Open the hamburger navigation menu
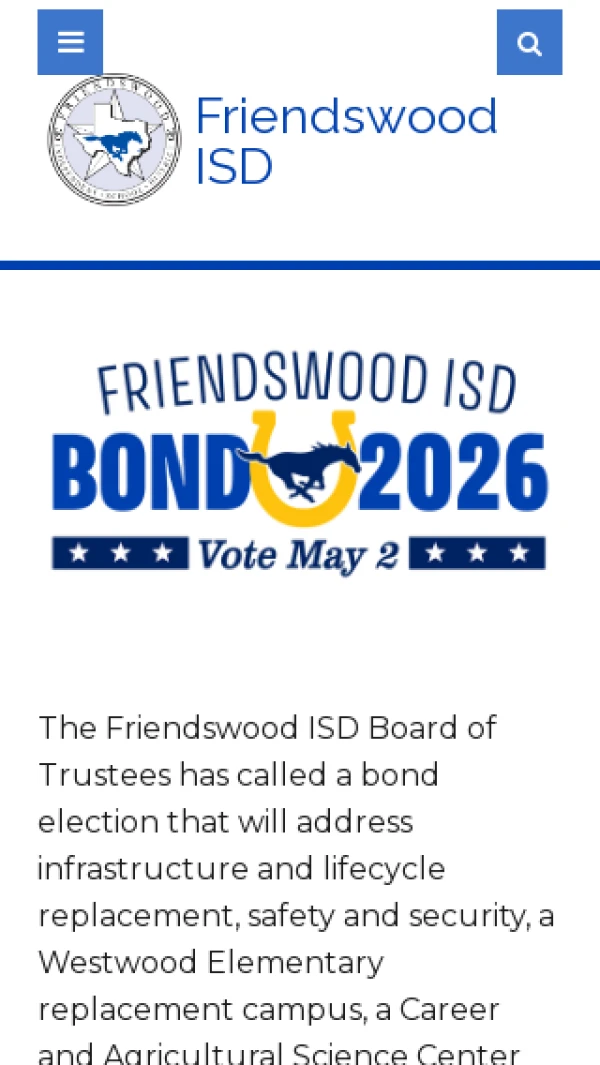600x1065 pixels. tap(70, 42)
